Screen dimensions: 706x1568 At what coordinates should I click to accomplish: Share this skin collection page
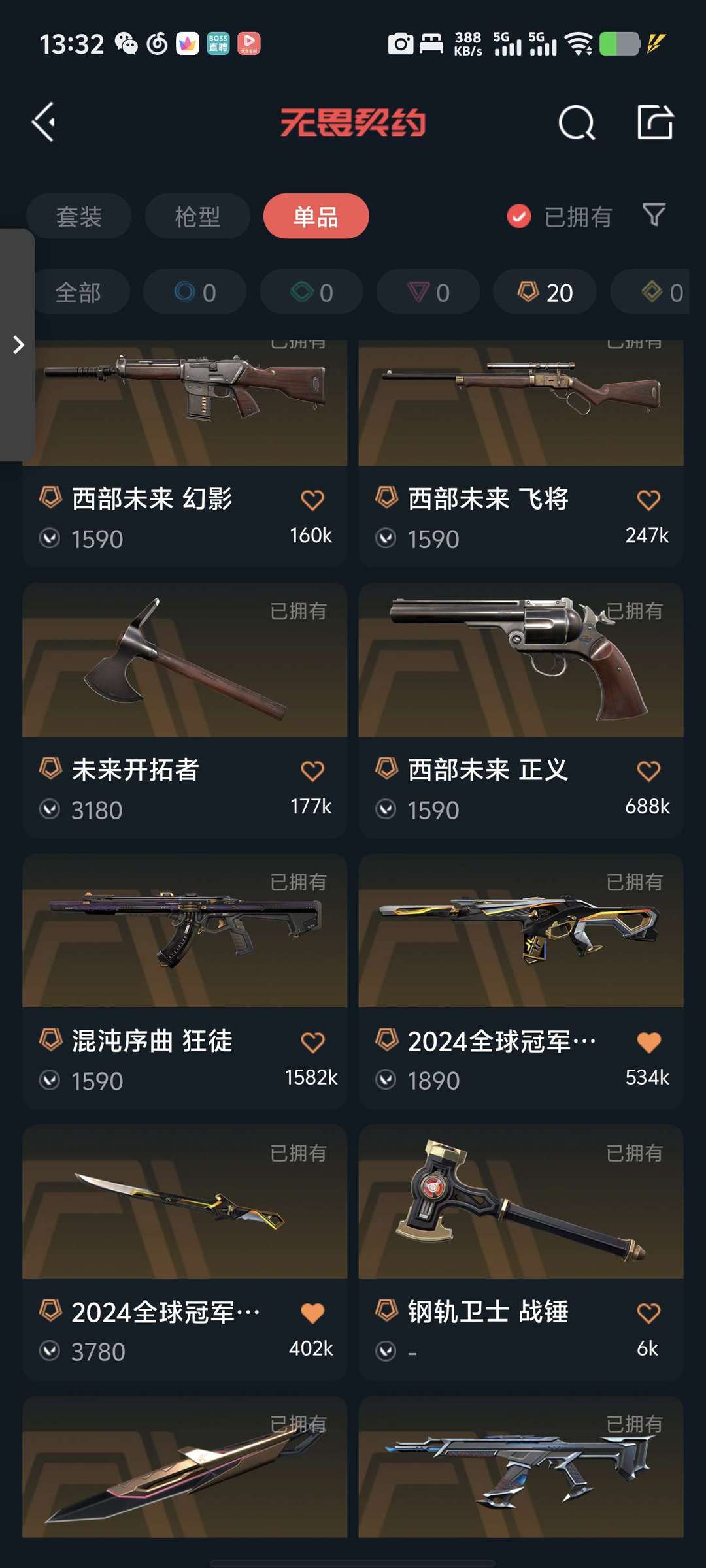click(x=654, y=122)
